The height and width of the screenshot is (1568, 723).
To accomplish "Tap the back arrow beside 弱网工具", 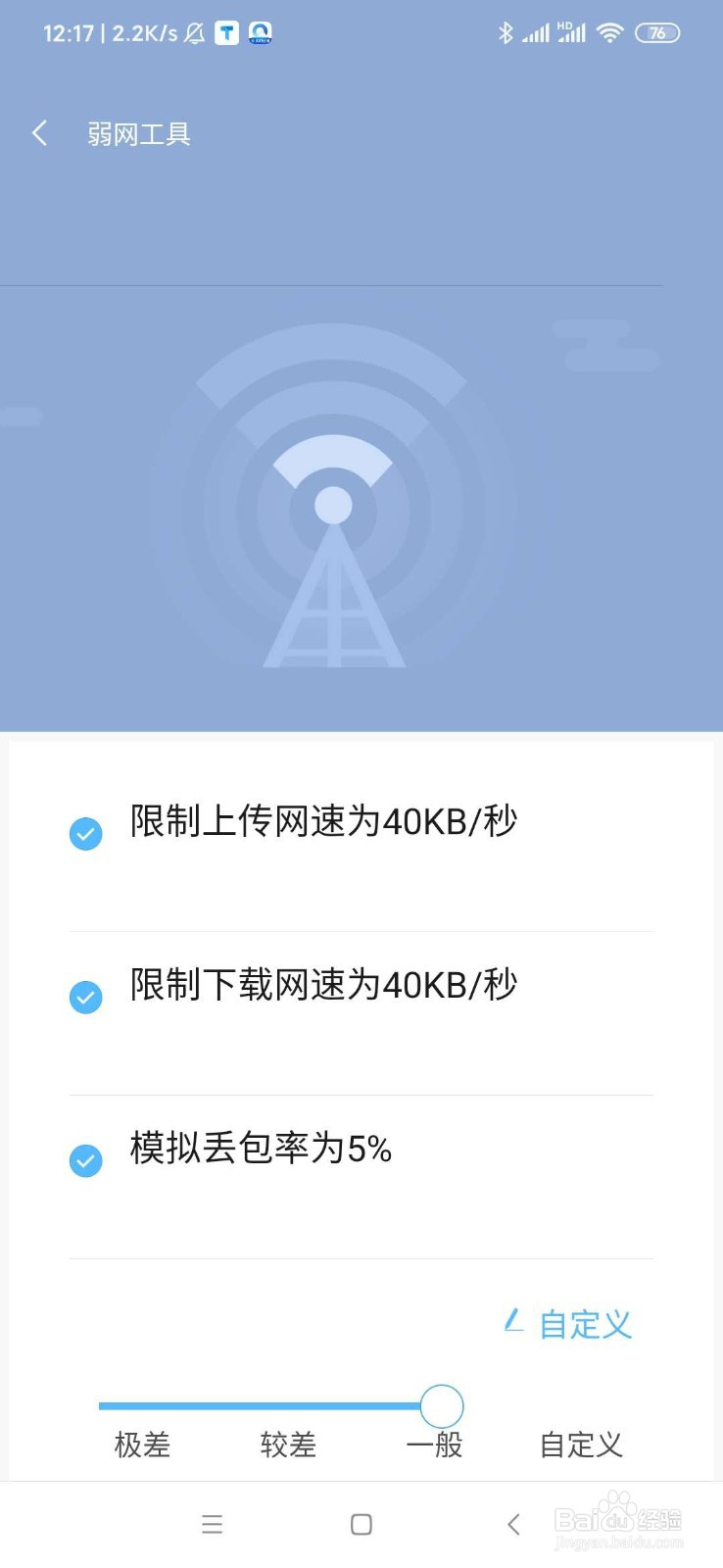I will coord(39,132).
